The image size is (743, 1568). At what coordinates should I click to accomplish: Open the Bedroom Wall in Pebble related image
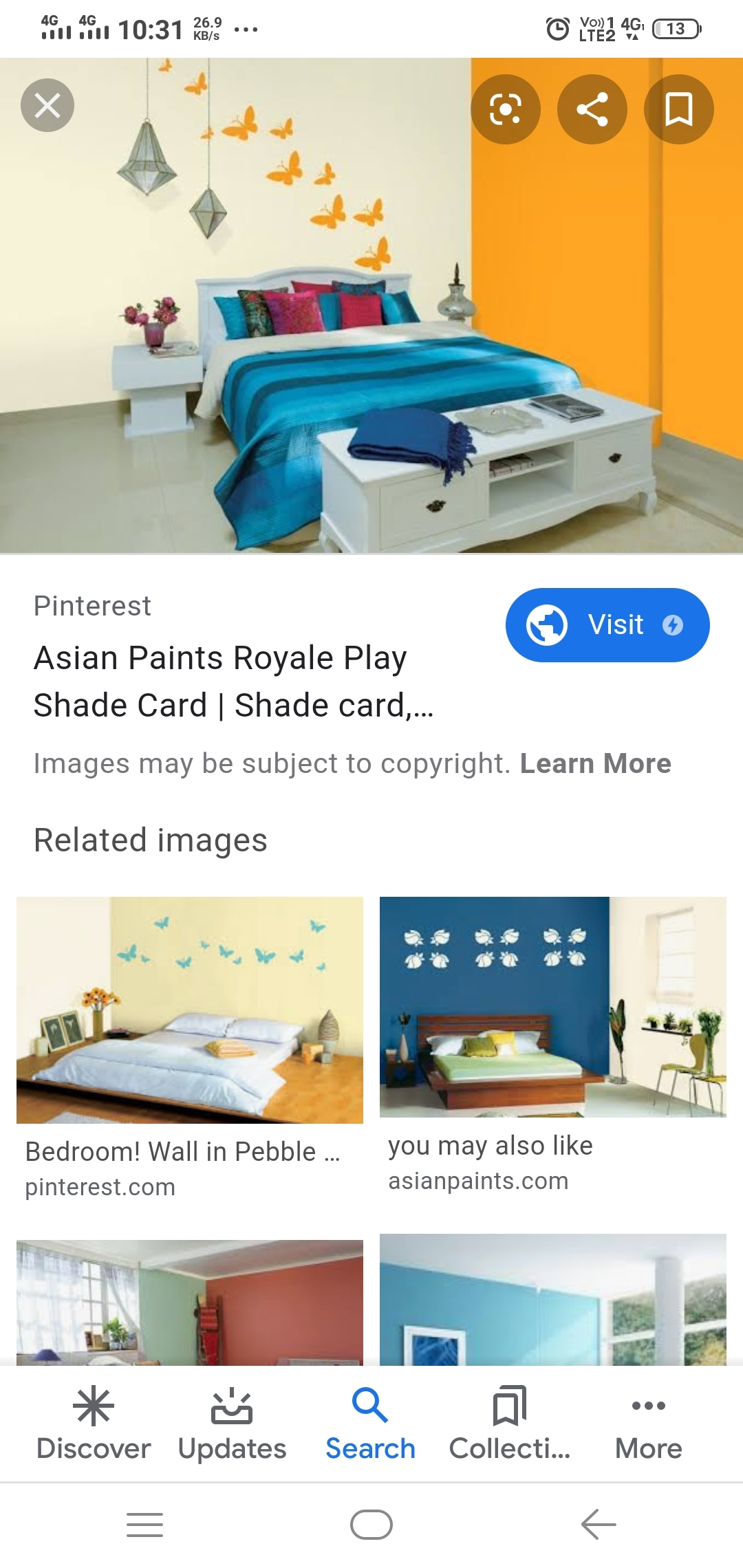click(x=190, y=1010)
